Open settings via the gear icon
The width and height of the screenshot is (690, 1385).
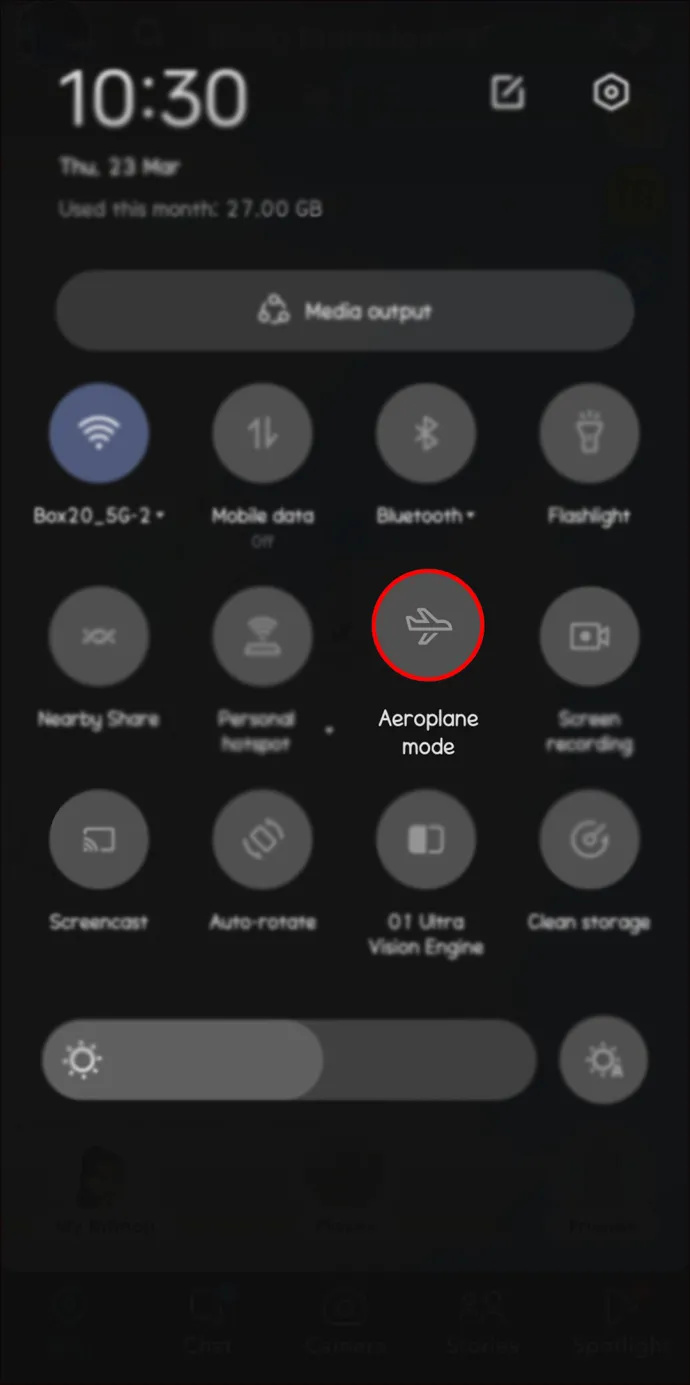610,93
